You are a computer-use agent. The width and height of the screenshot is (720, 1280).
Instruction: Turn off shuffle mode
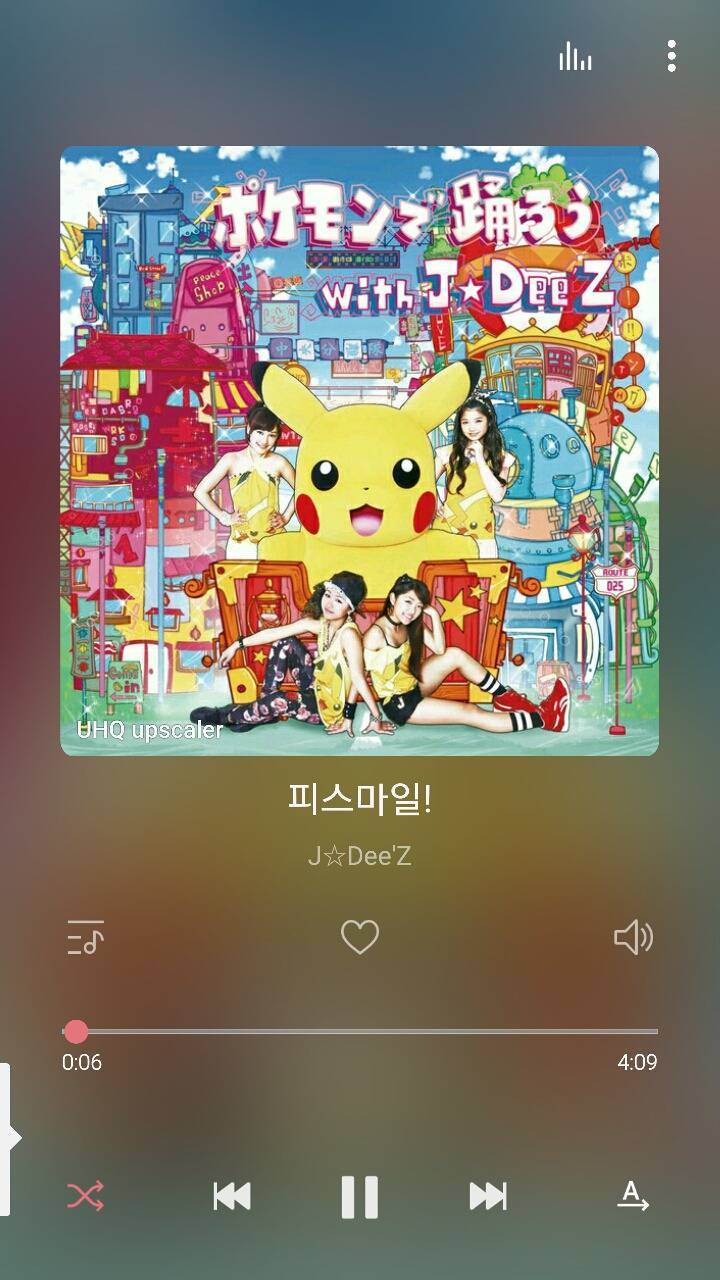point(86,1196)
